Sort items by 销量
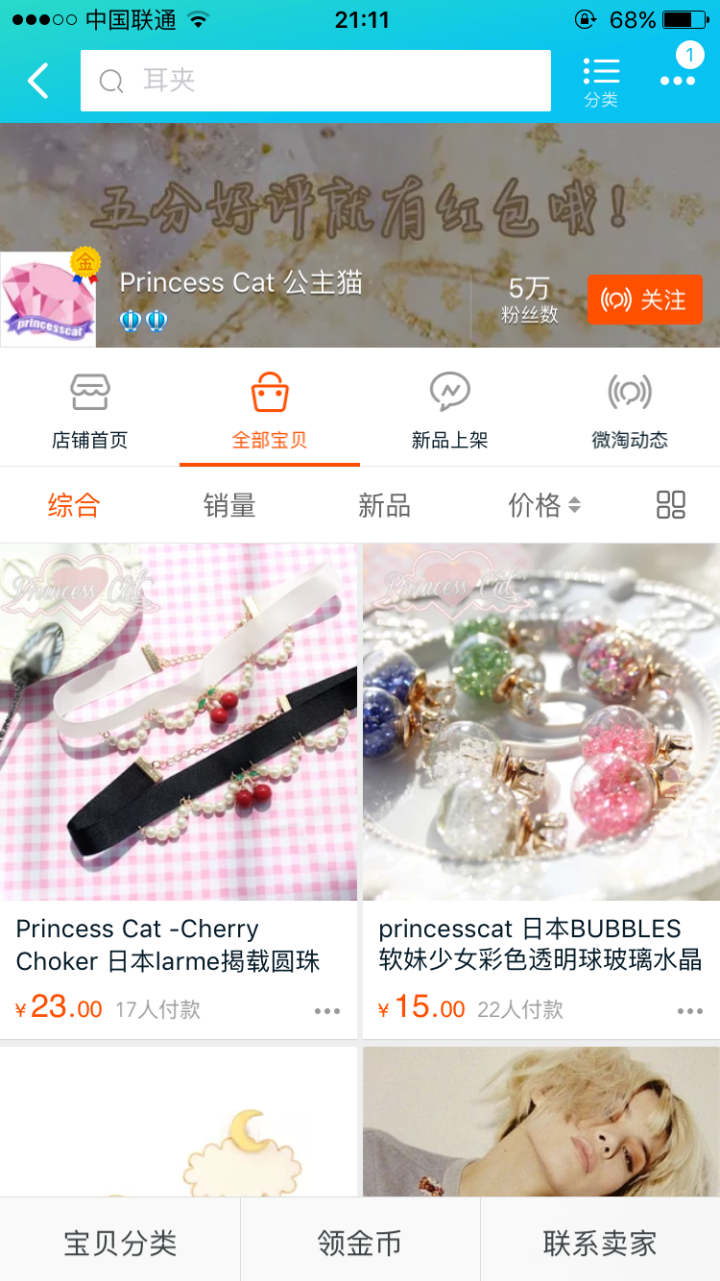This screenshot has height=1281, width=720. tap(229, 505)
